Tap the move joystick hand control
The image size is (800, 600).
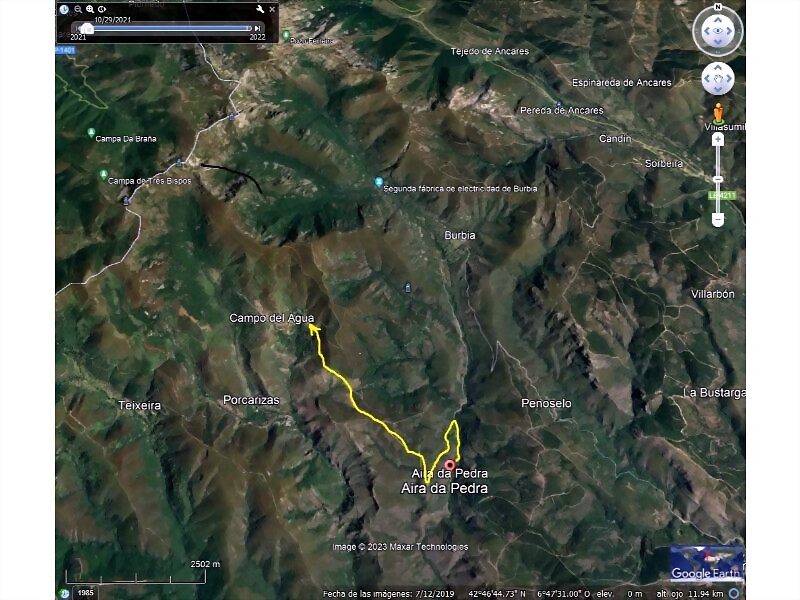(x=718, y=78)
